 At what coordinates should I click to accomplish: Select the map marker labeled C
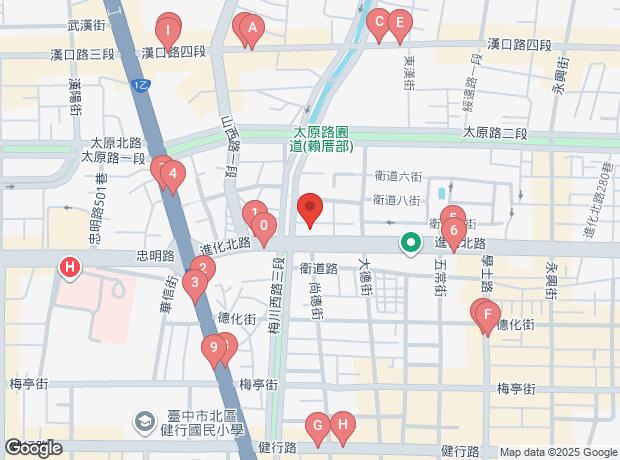point(378,22)
